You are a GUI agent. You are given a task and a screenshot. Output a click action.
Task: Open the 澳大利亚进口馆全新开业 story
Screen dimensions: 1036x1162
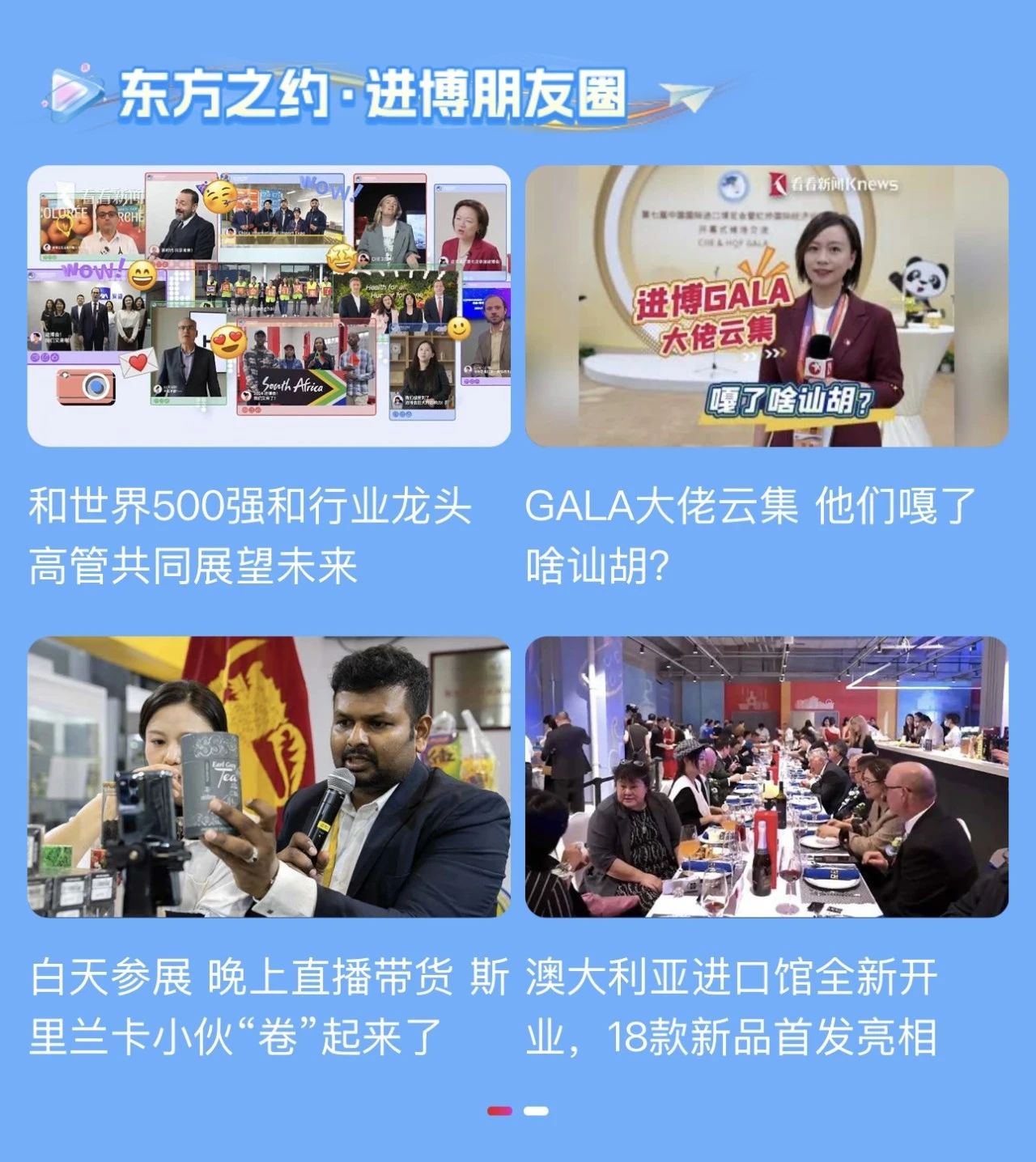766,777
